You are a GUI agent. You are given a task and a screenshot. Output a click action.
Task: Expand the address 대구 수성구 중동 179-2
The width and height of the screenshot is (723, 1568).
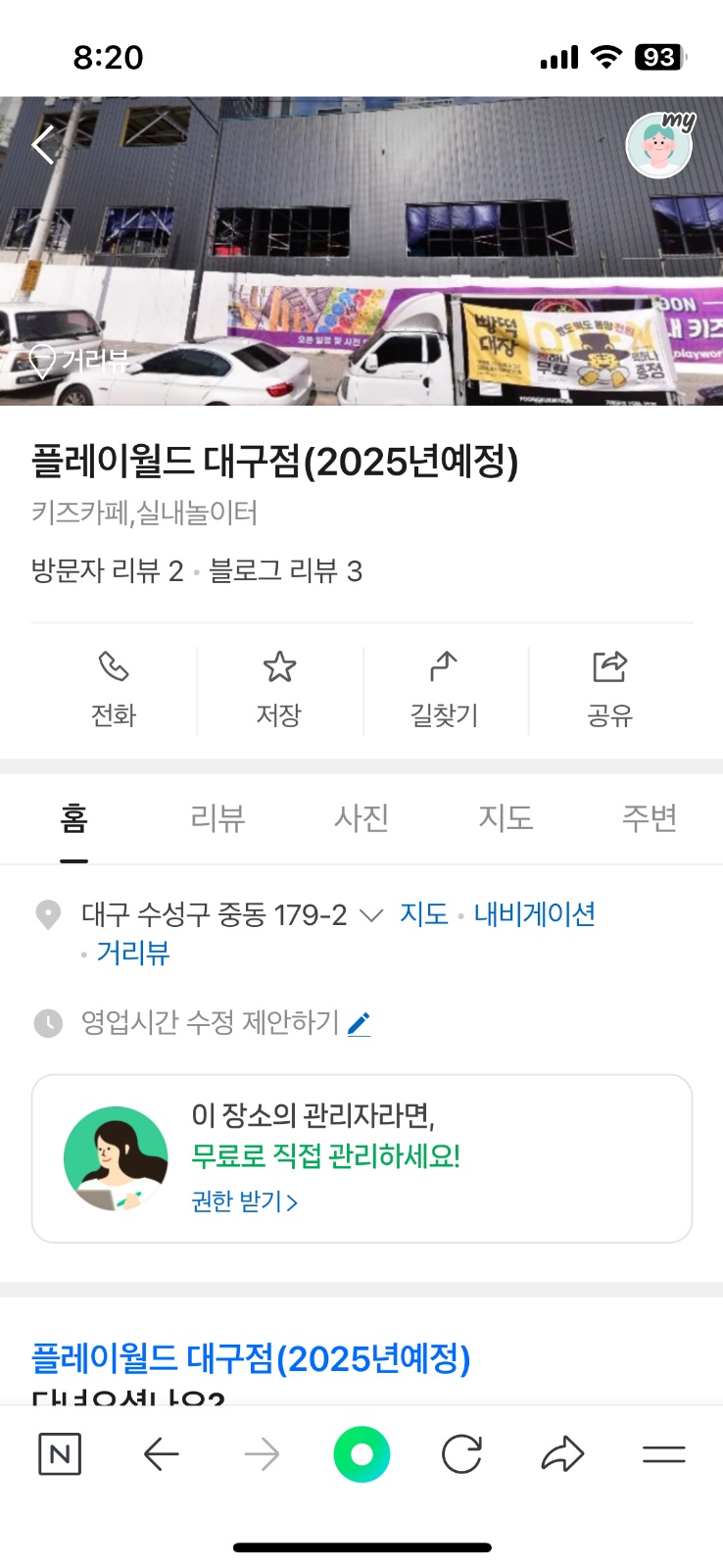(370, 915)
